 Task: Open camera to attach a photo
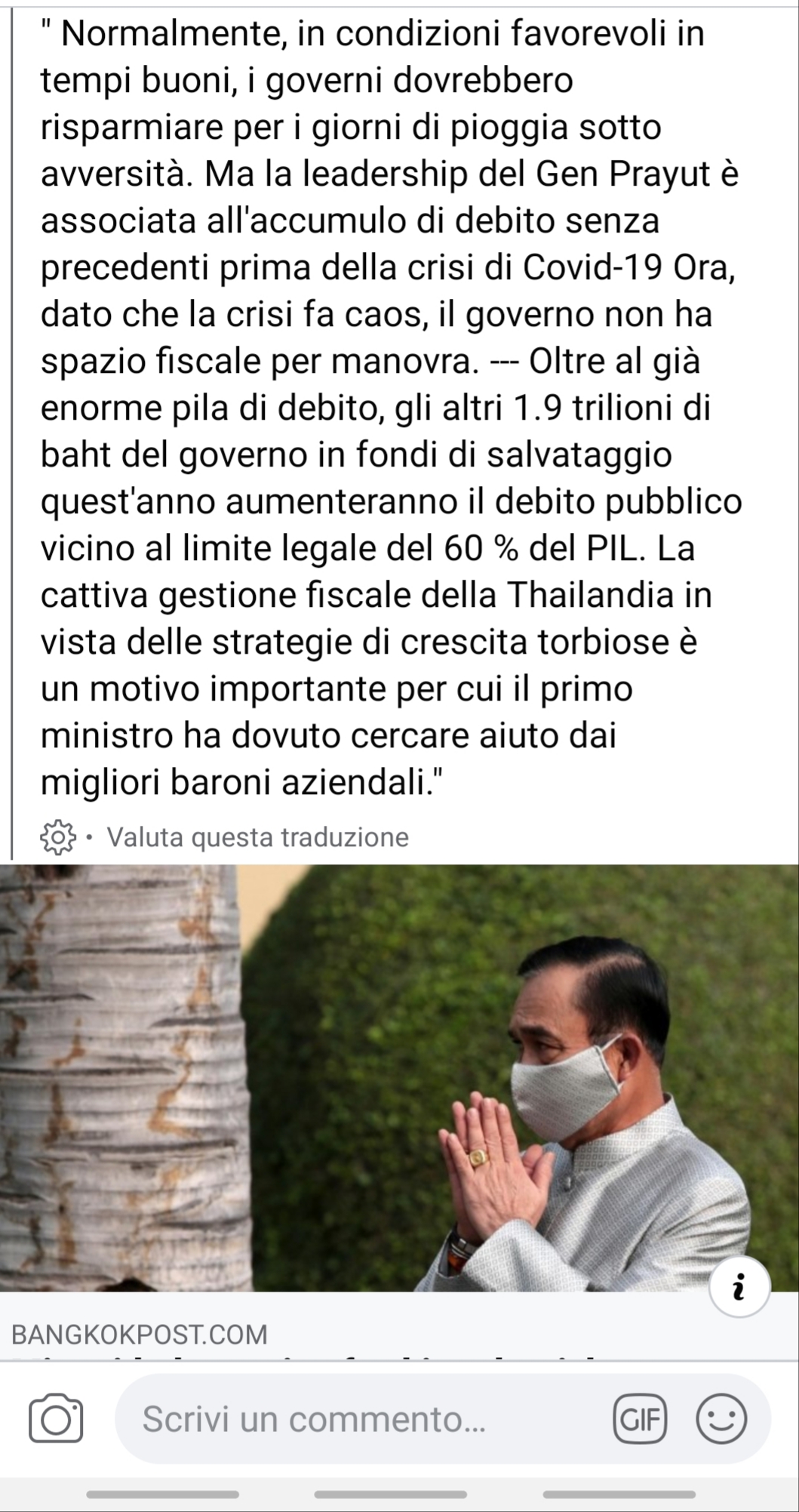(55, 1420)
